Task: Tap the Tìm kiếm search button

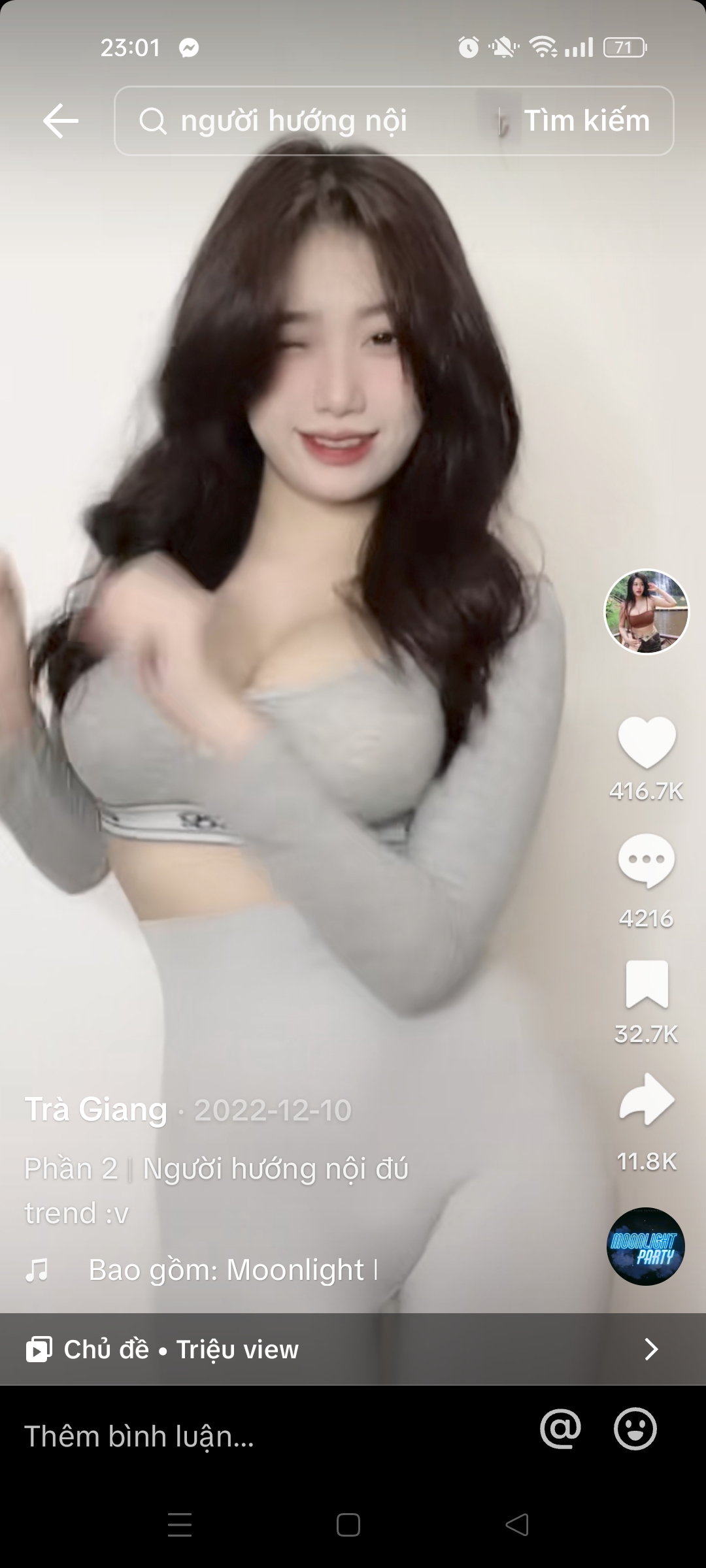Action: click(586, 121)
